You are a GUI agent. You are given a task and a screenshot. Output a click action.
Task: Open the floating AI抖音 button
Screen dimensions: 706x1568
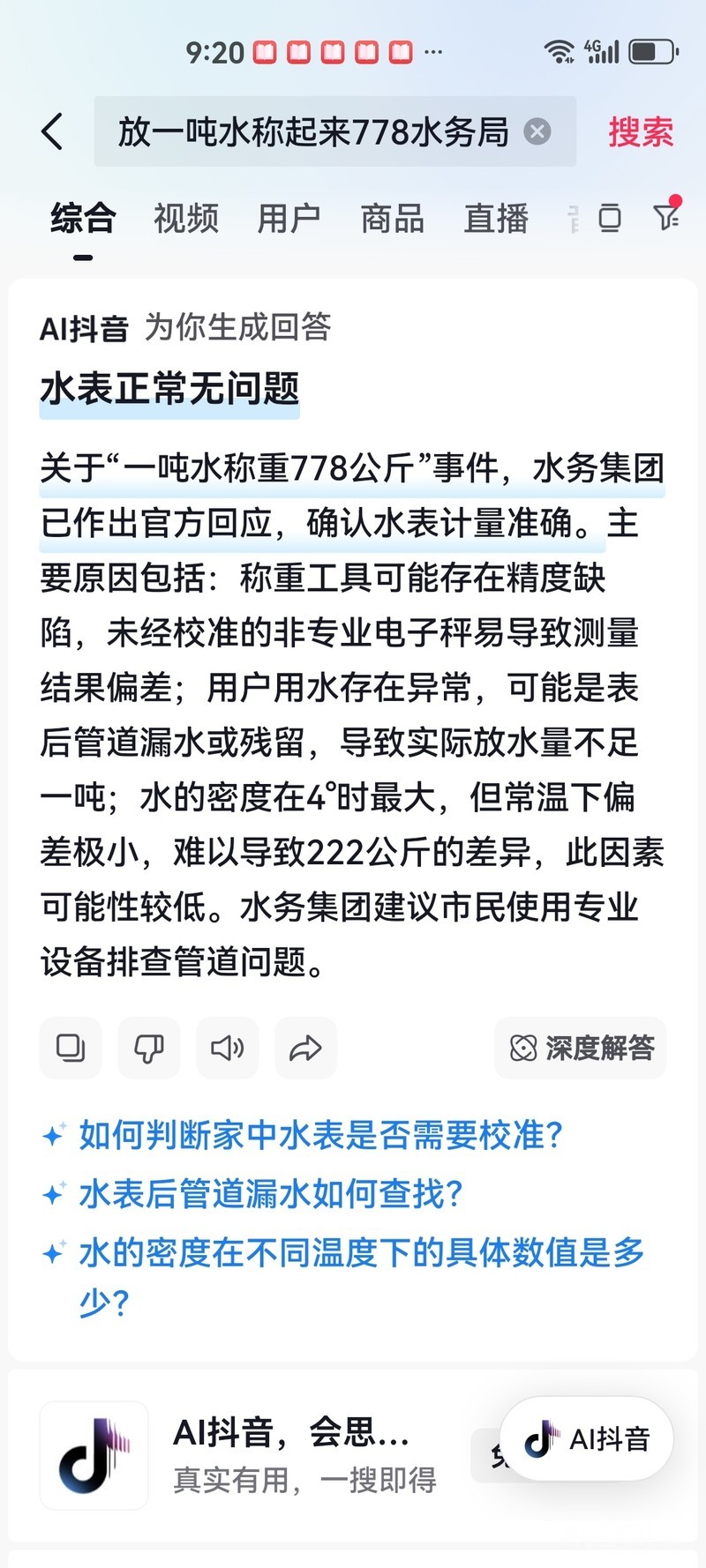pyautogui.click(x=587, y=1439)
